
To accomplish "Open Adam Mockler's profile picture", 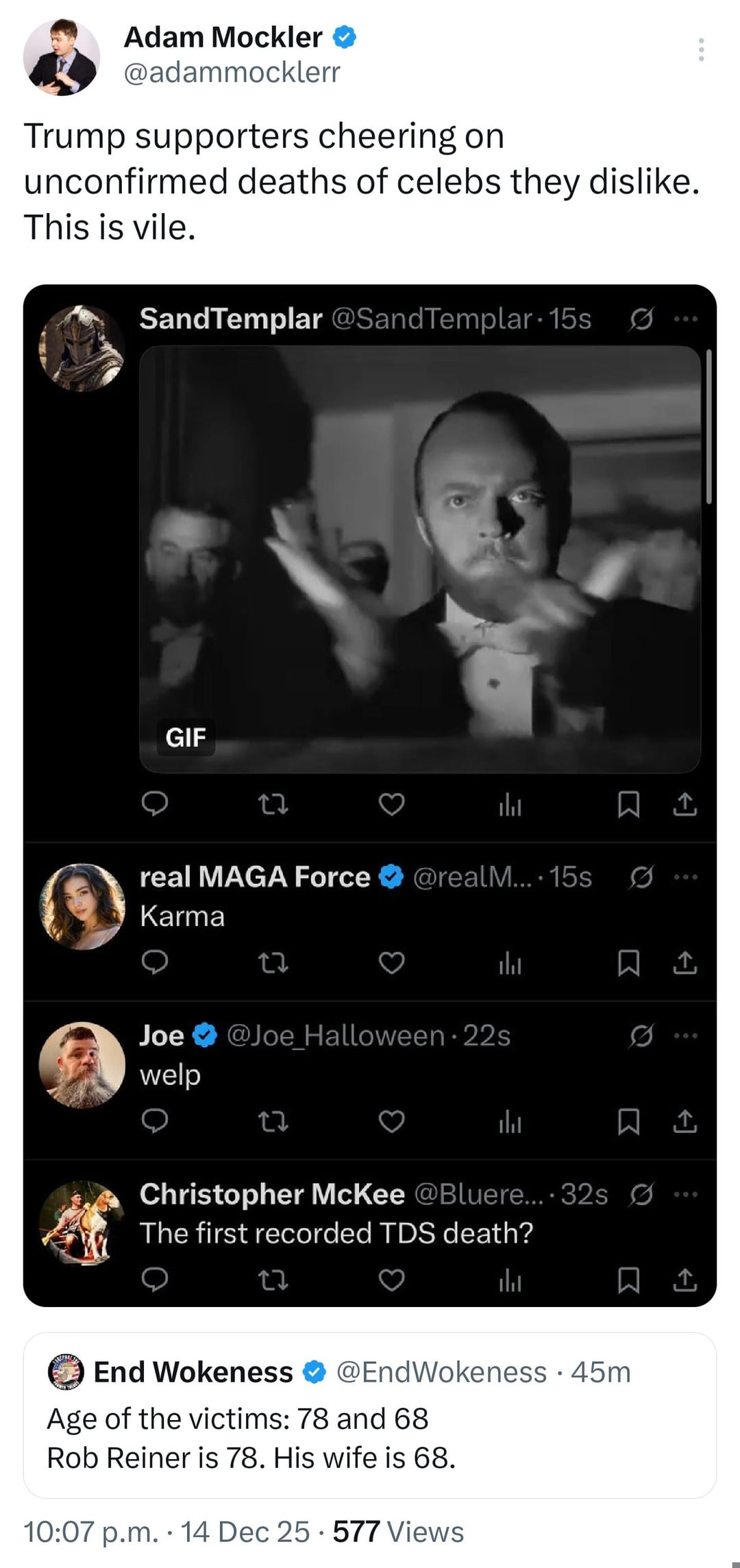I will point(62,57).
